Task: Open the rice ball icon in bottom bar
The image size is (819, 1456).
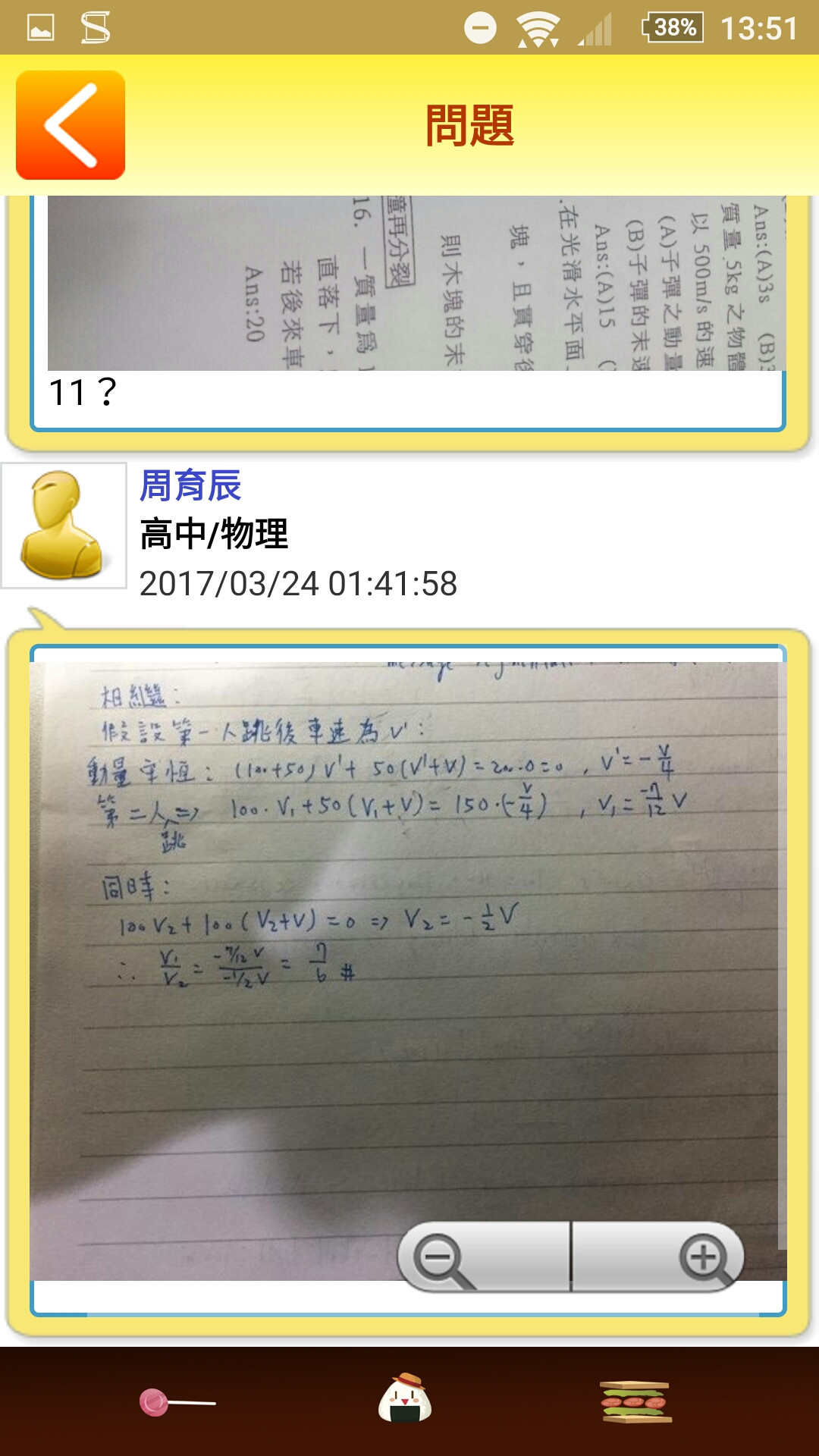Action: click(x=405, y=1399)
